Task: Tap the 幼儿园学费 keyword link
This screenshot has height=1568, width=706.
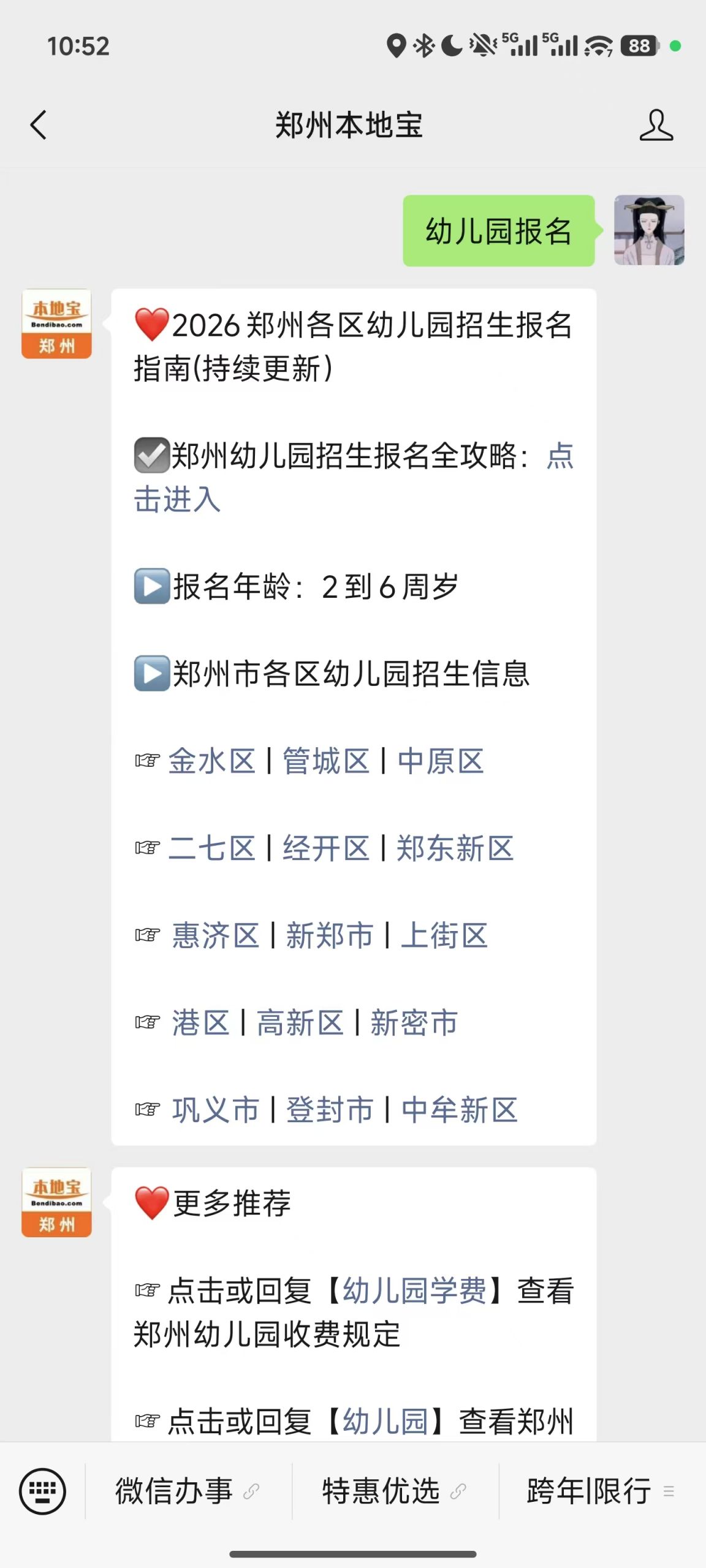Action: [x=414, y=1291]
